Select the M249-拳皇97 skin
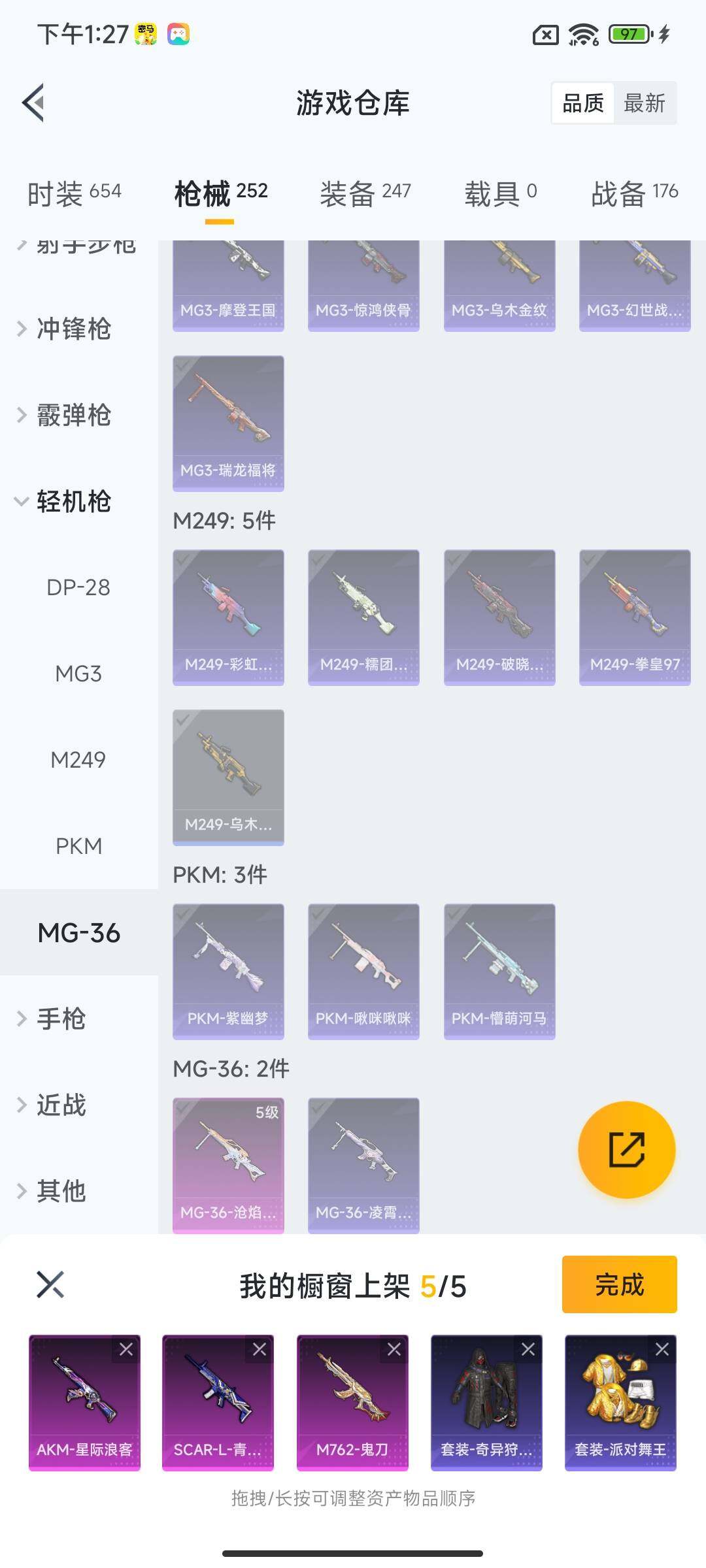The height and width of the screenshot is (1568, 706). 634,617
